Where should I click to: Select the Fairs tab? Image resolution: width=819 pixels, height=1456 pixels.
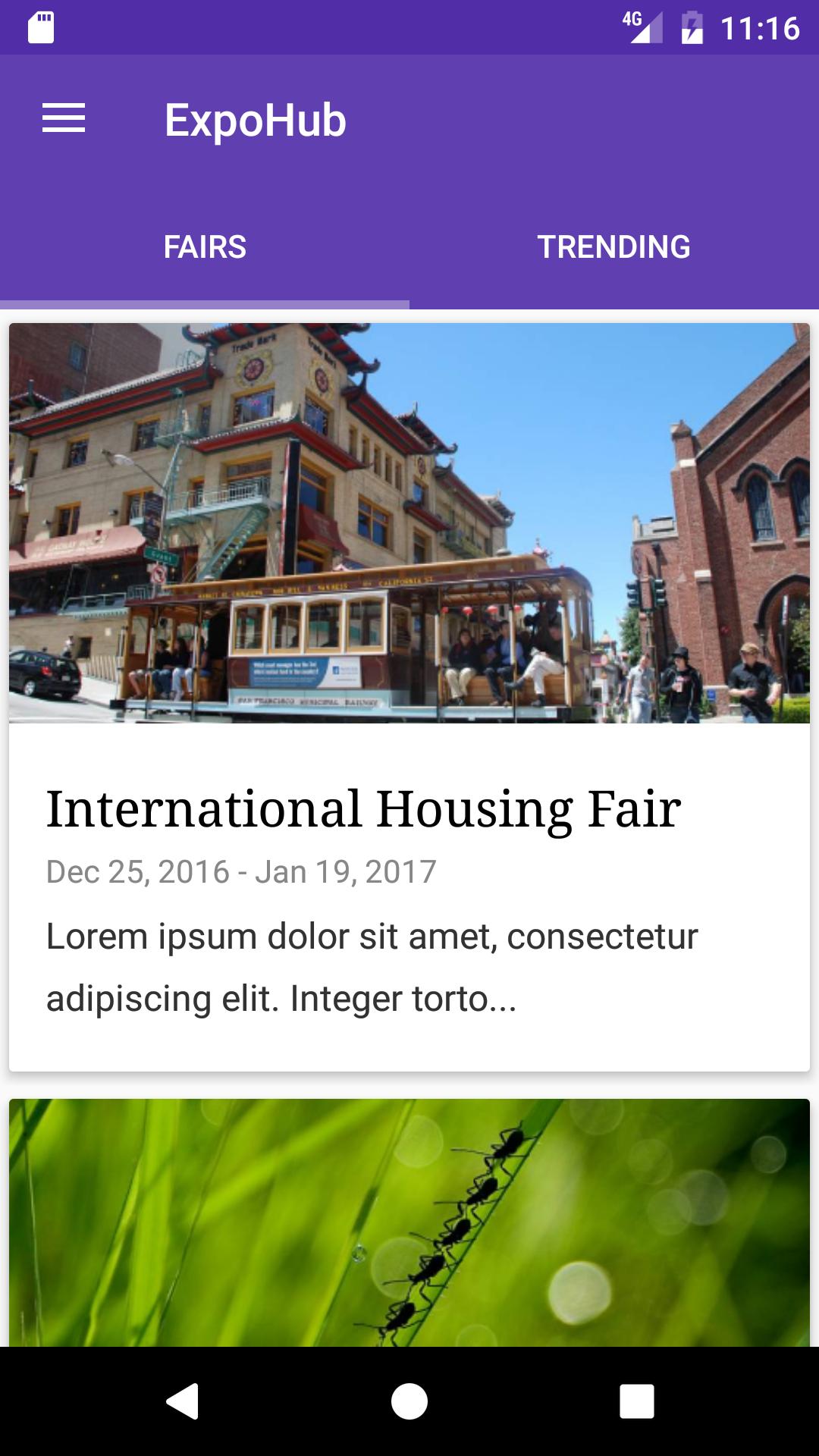(205, 247)
